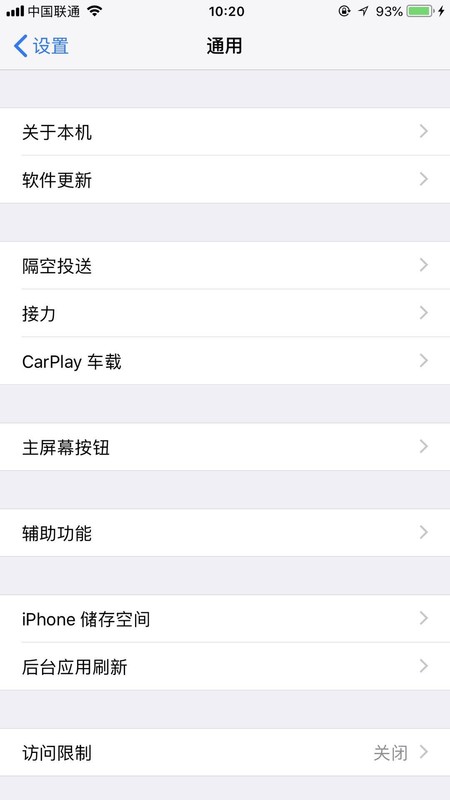Open 主屏幕按钮 settings
Screen dimensions: 450x800
225,447
